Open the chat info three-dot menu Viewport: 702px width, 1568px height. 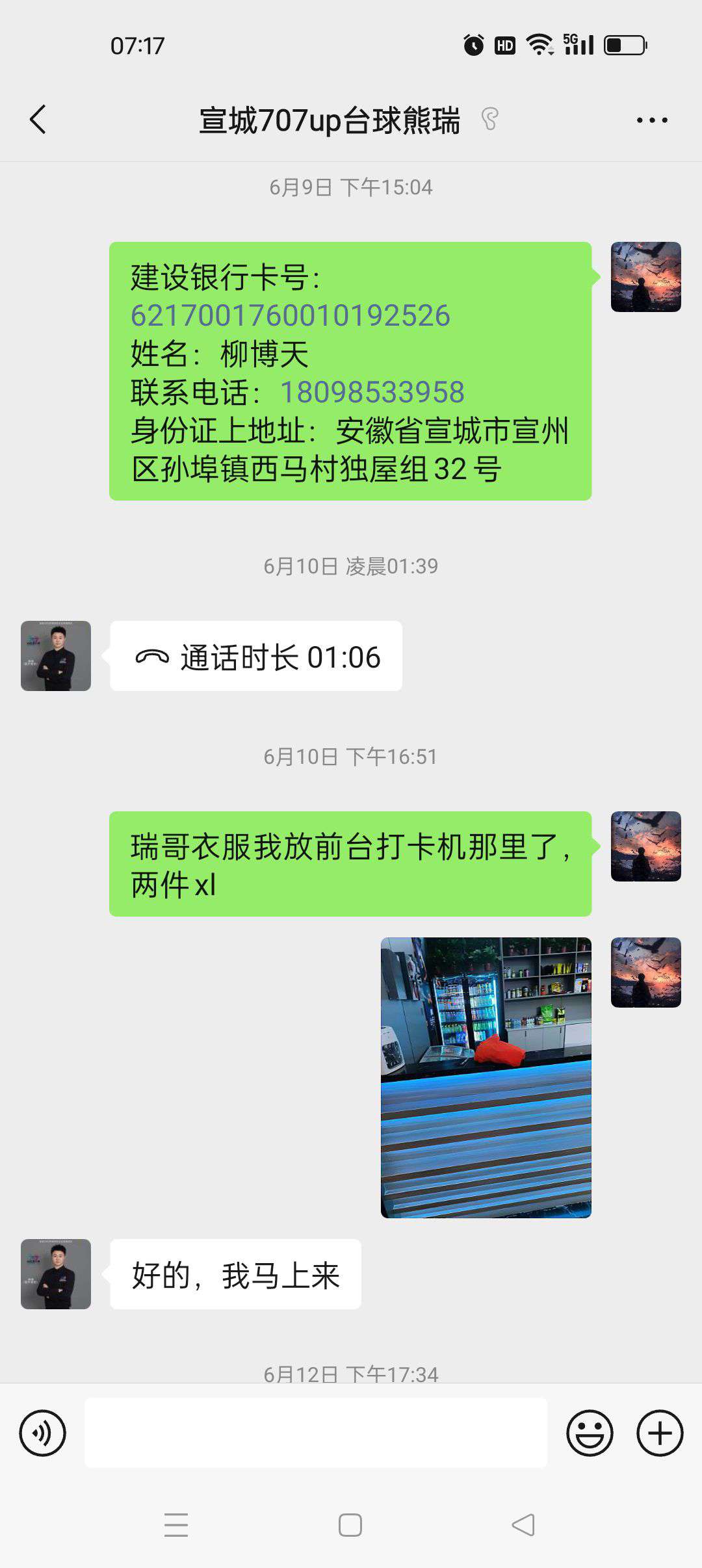[x=652, y=120]
